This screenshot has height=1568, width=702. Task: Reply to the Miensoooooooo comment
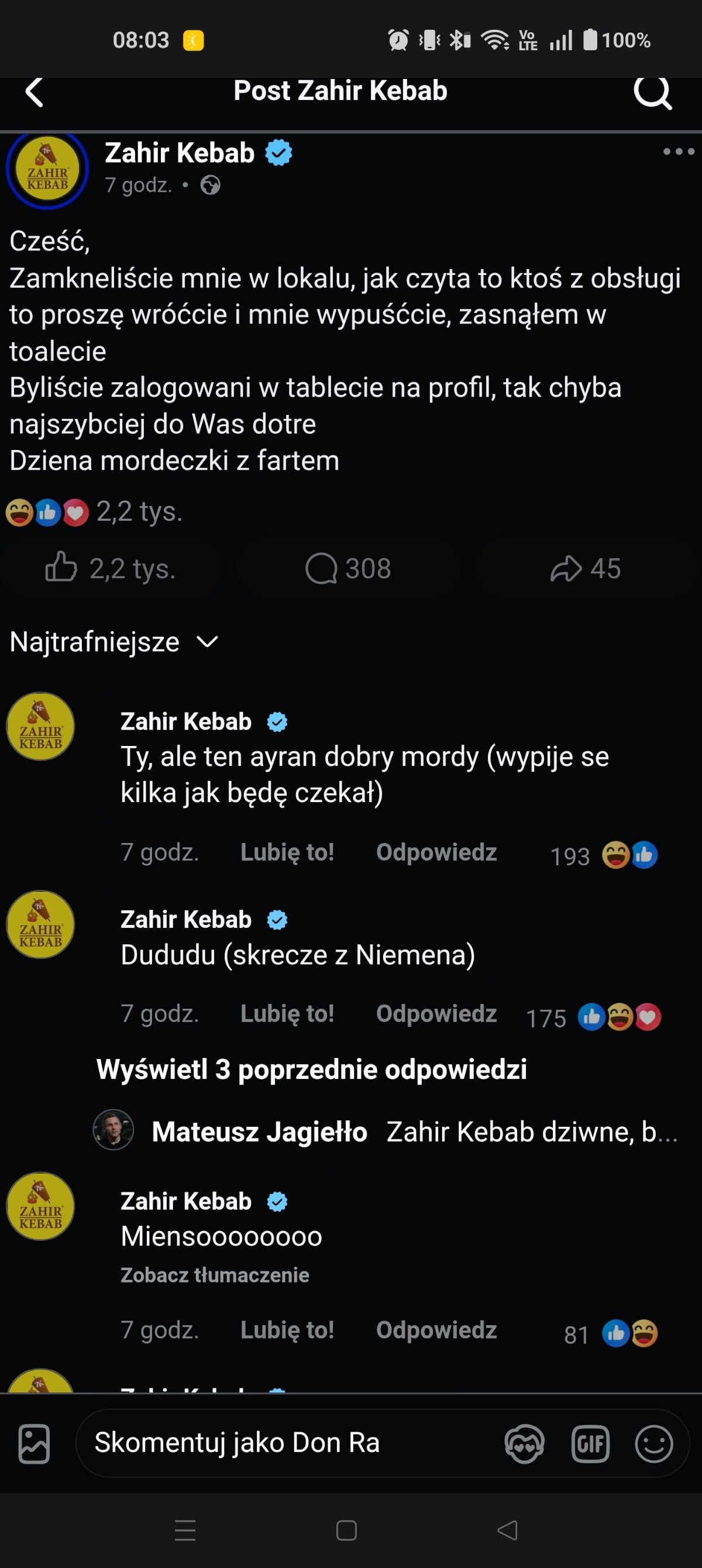pos(436,1330)
